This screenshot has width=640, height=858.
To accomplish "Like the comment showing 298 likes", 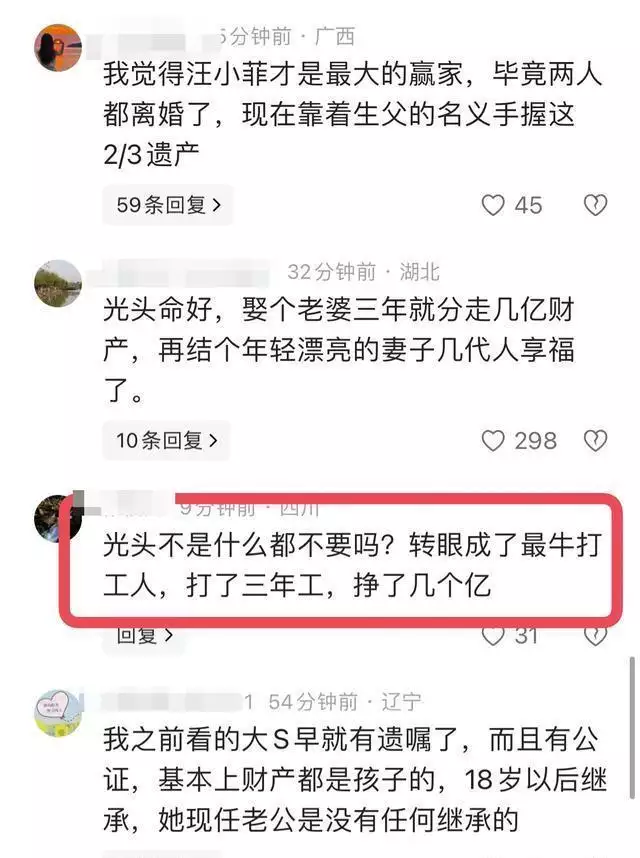I will [x=493, y=440].
